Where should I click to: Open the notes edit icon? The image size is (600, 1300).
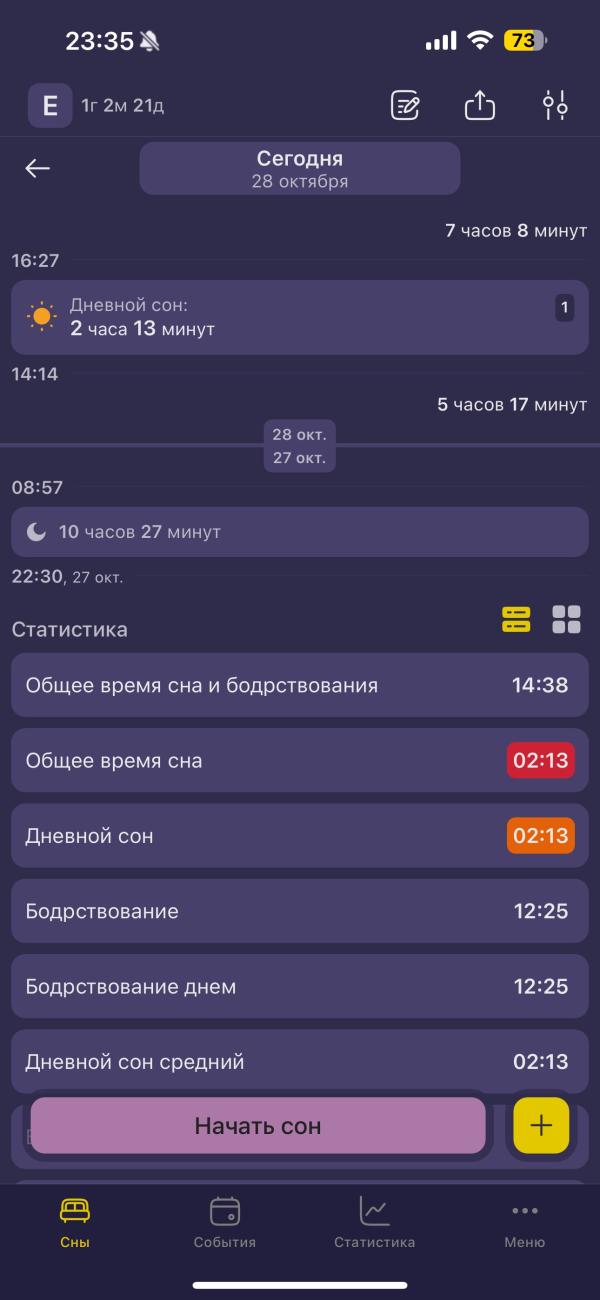pos(405,105)
